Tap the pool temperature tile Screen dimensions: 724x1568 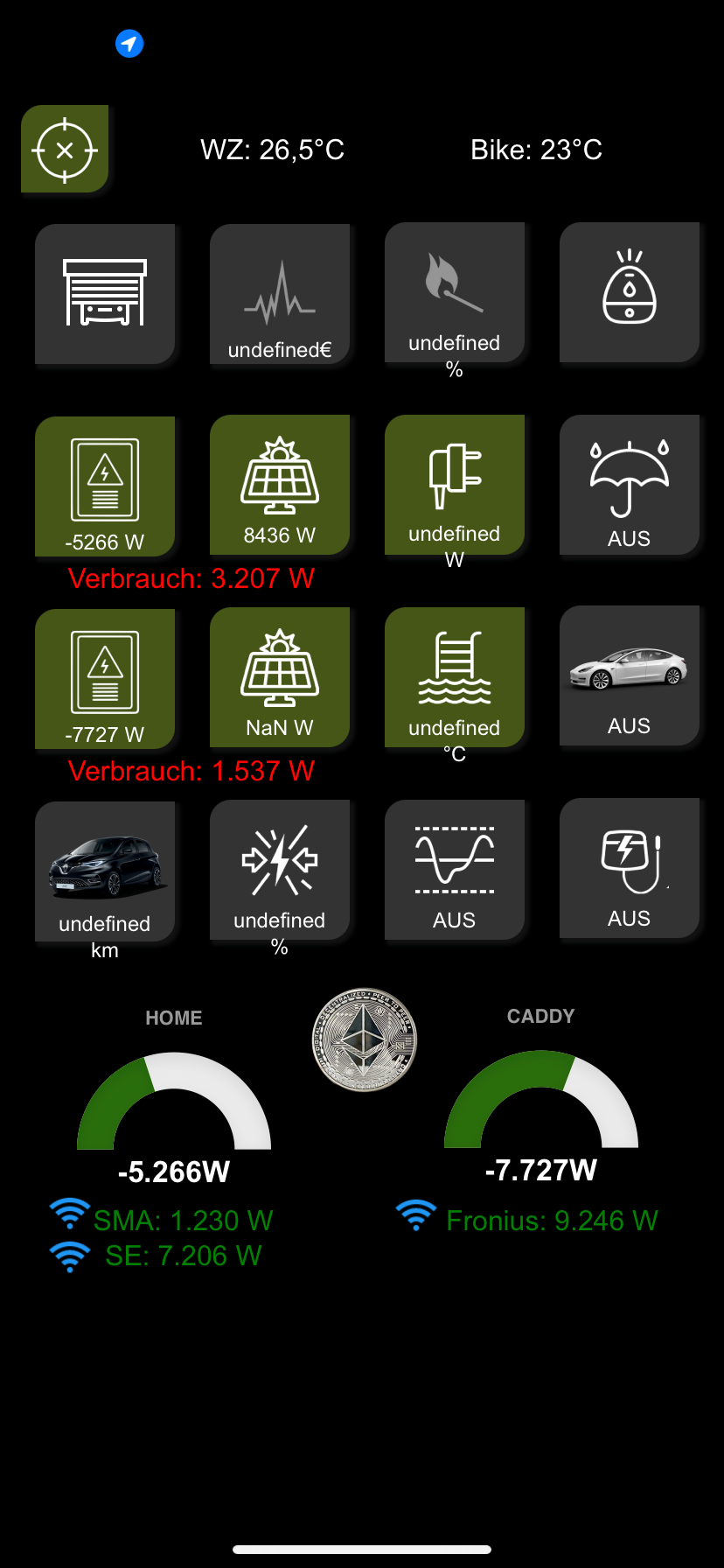(x=455, y=677)
